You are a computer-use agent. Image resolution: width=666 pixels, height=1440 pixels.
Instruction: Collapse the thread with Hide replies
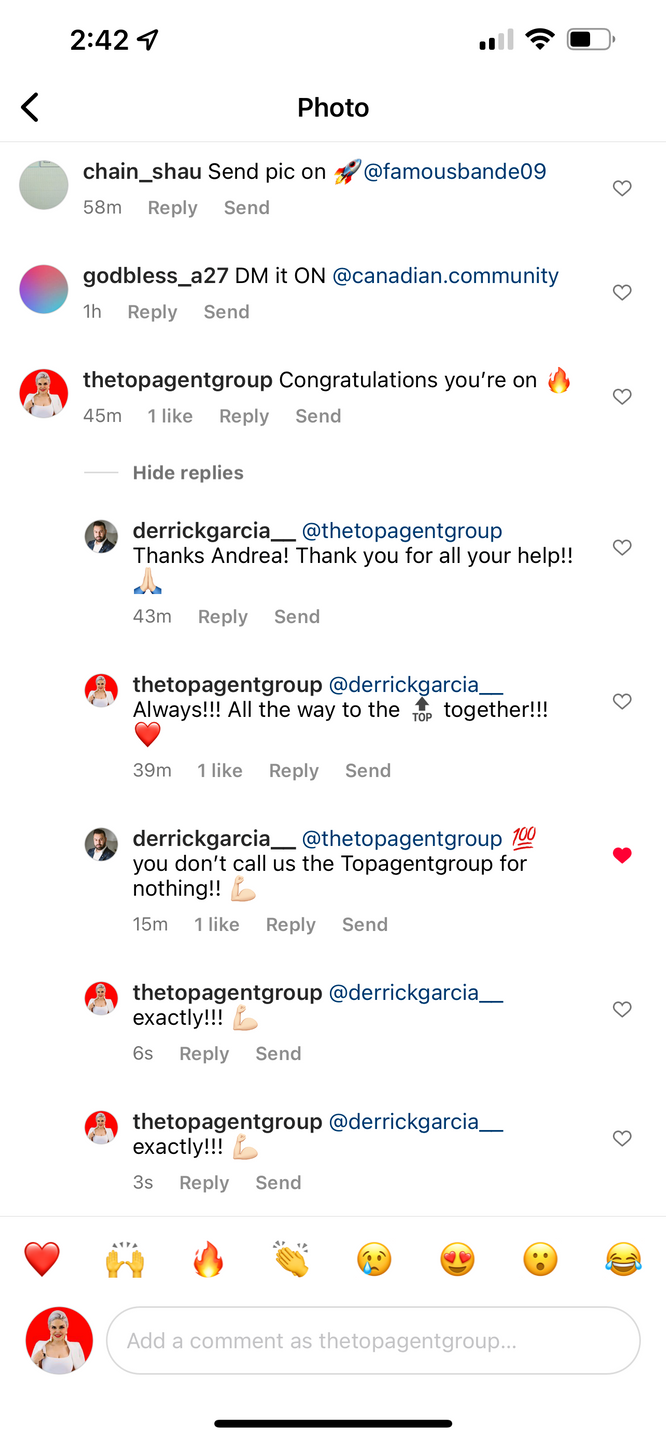pos(188,473)
